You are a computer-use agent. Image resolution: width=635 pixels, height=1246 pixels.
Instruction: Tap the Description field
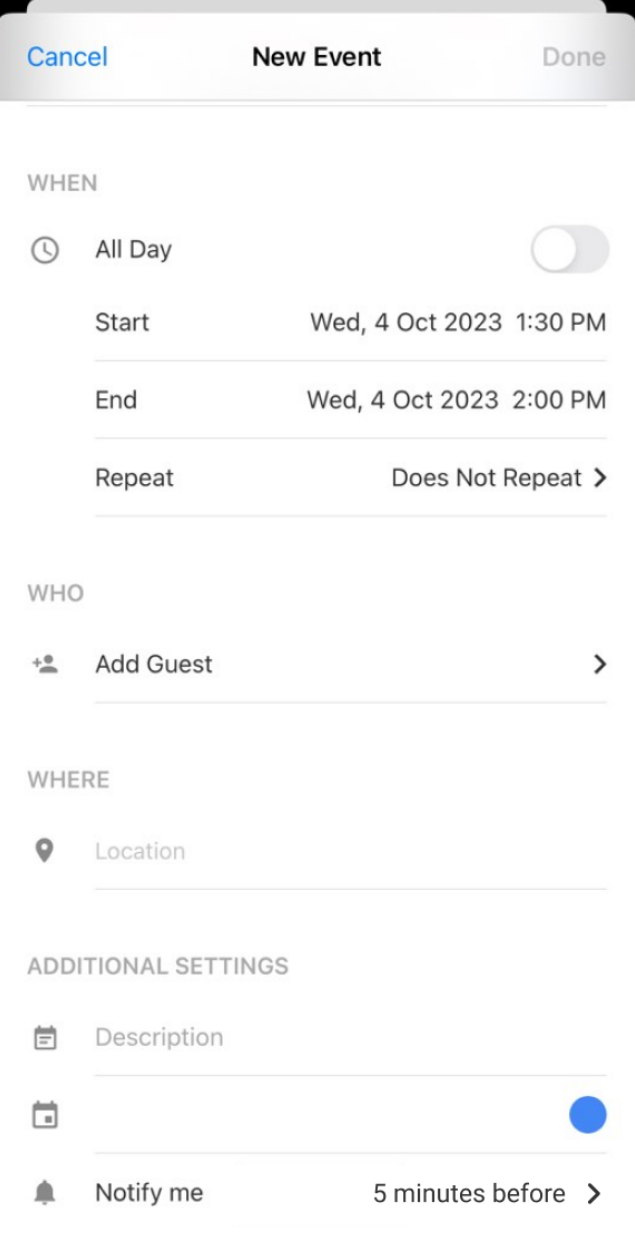[350, 1038]
